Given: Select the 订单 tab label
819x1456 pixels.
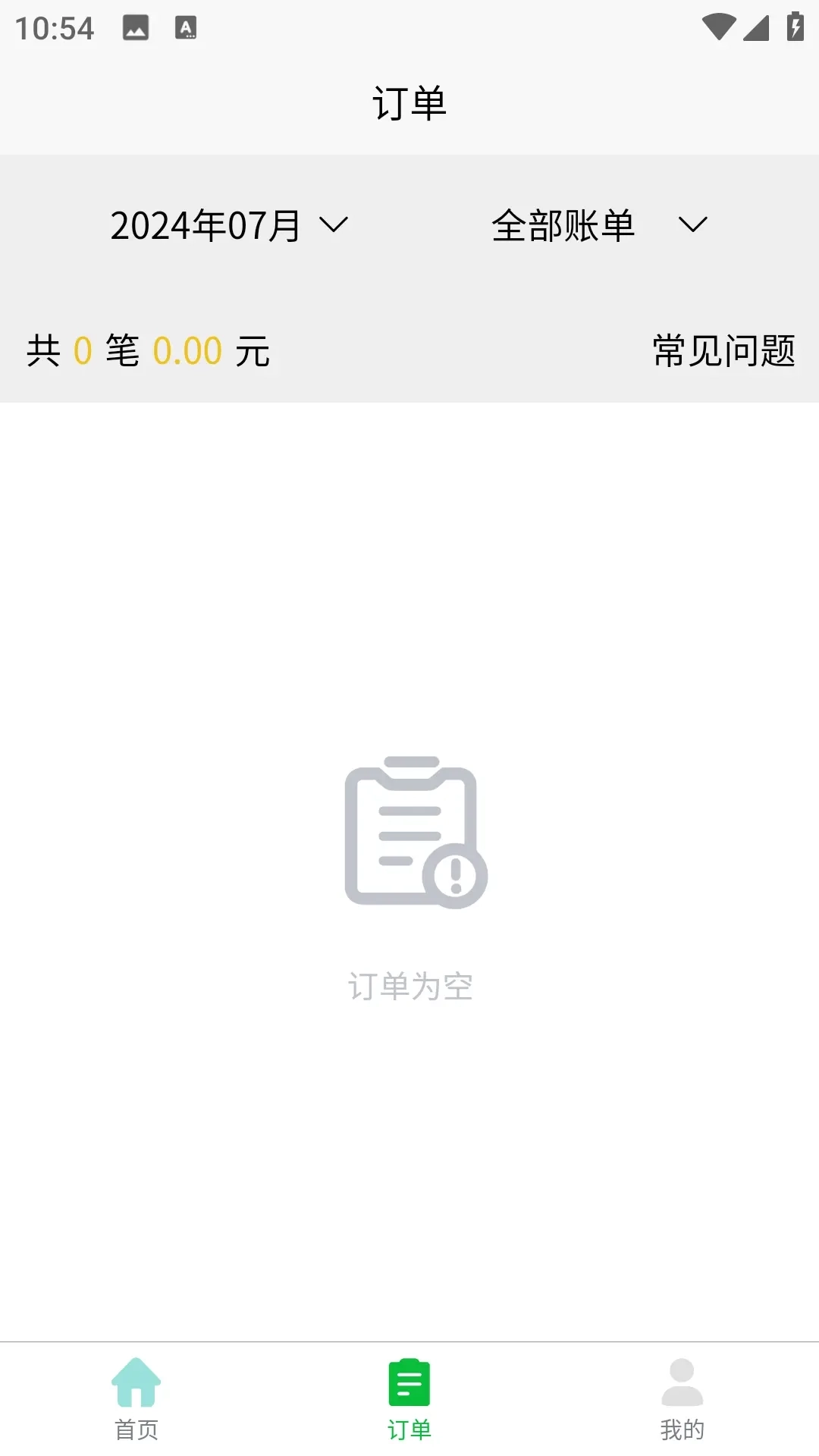Looking at the screenshot, I should [x=409, y=1429].
